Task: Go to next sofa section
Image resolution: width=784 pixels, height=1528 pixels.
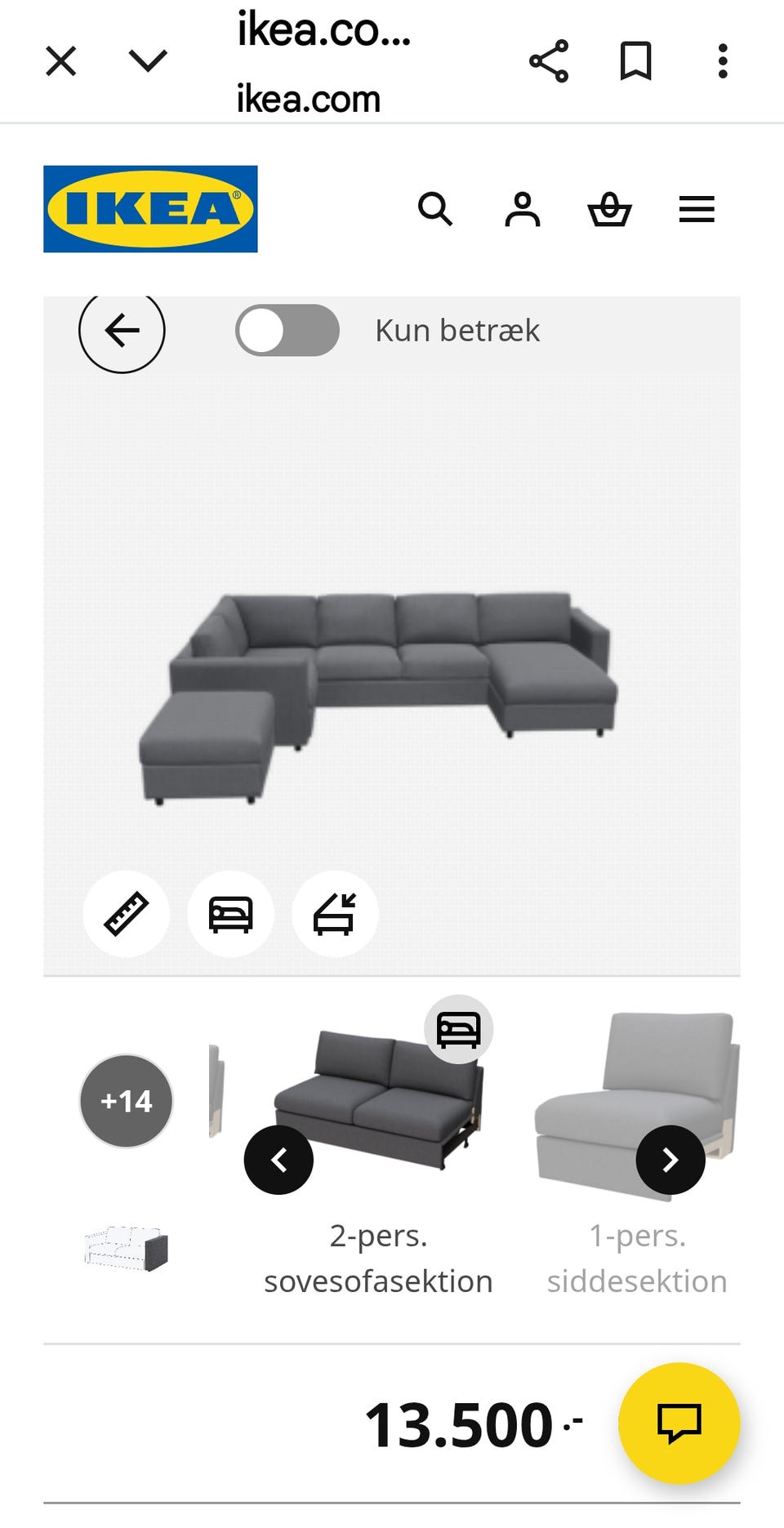Action: 670,1160
